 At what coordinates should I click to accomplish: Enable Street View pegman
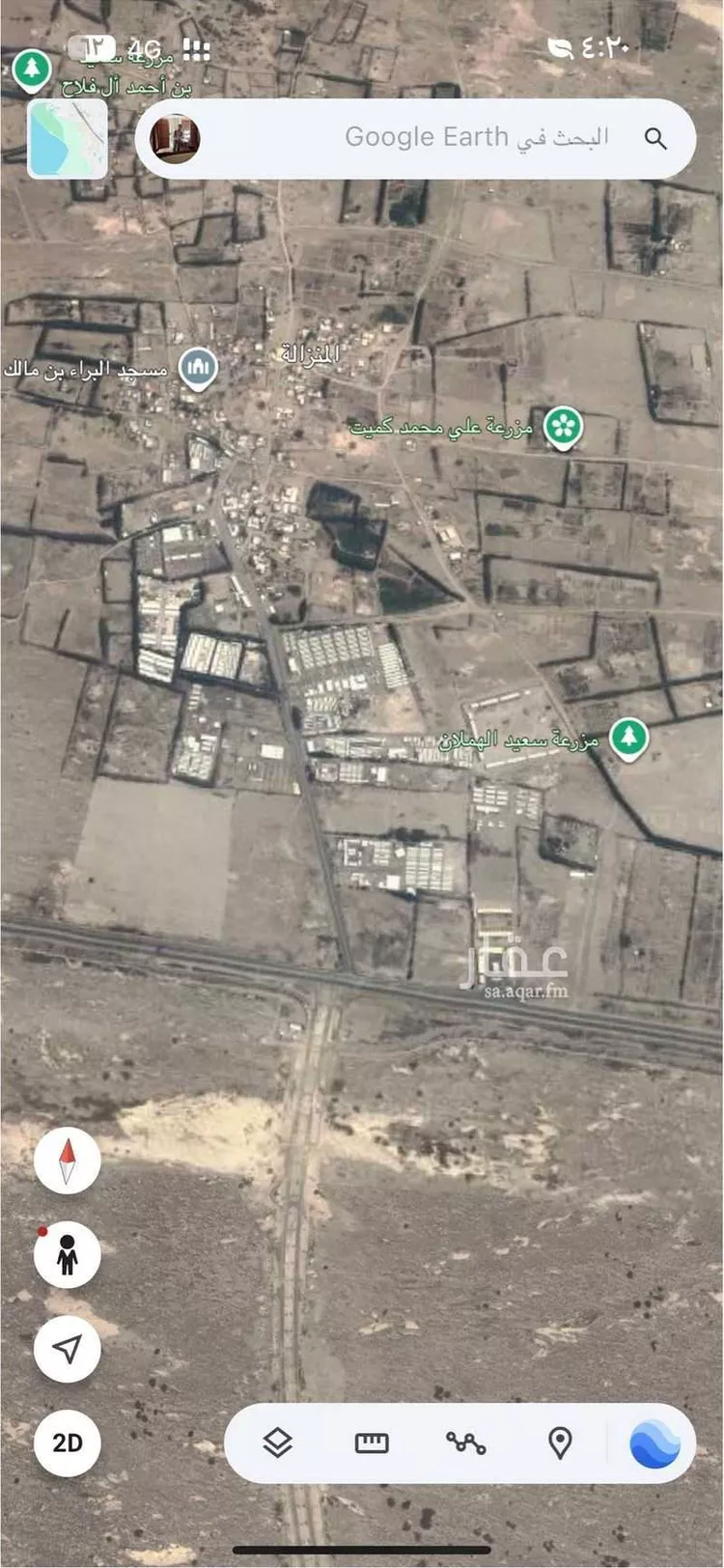coord(68,1254)
